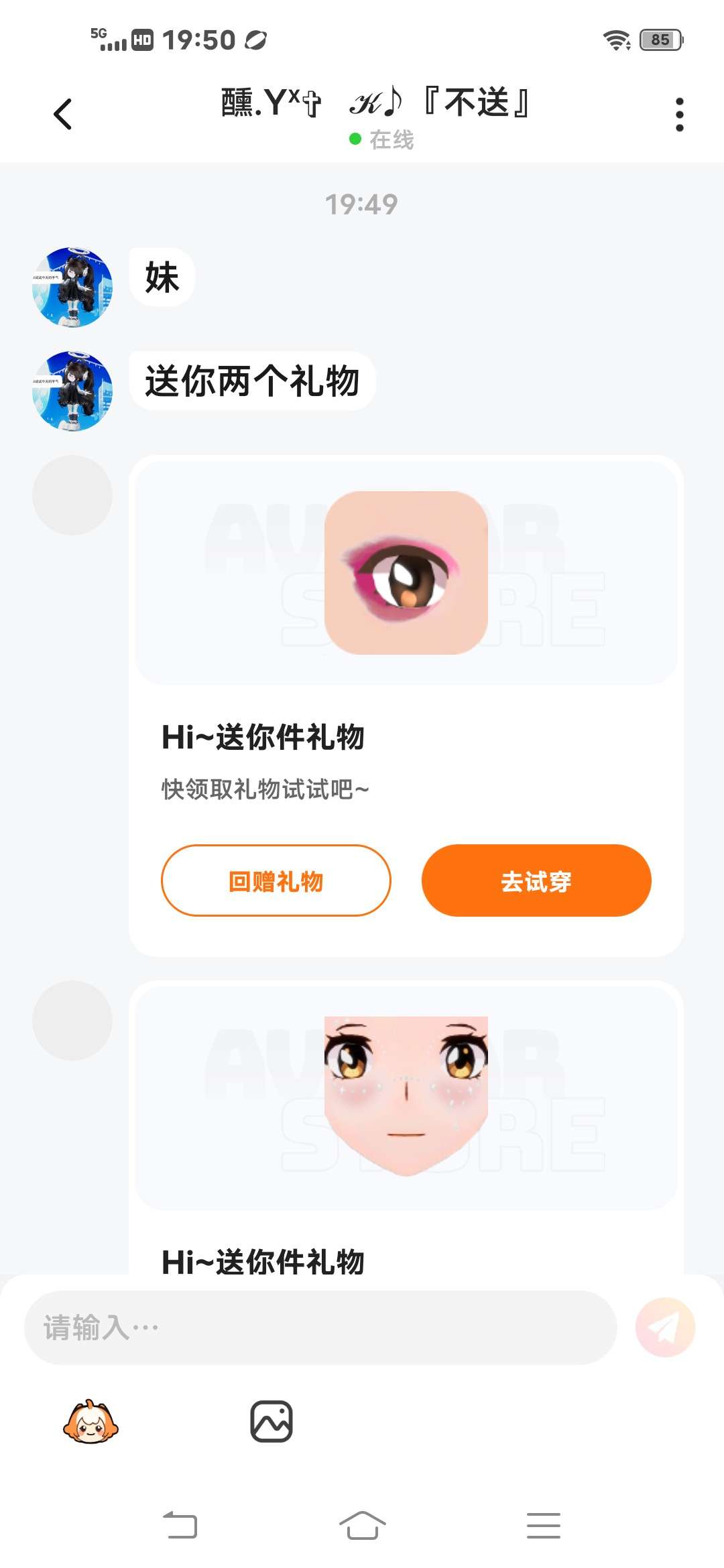
Task: Tap the system home button
Action: coord(362,1525)
